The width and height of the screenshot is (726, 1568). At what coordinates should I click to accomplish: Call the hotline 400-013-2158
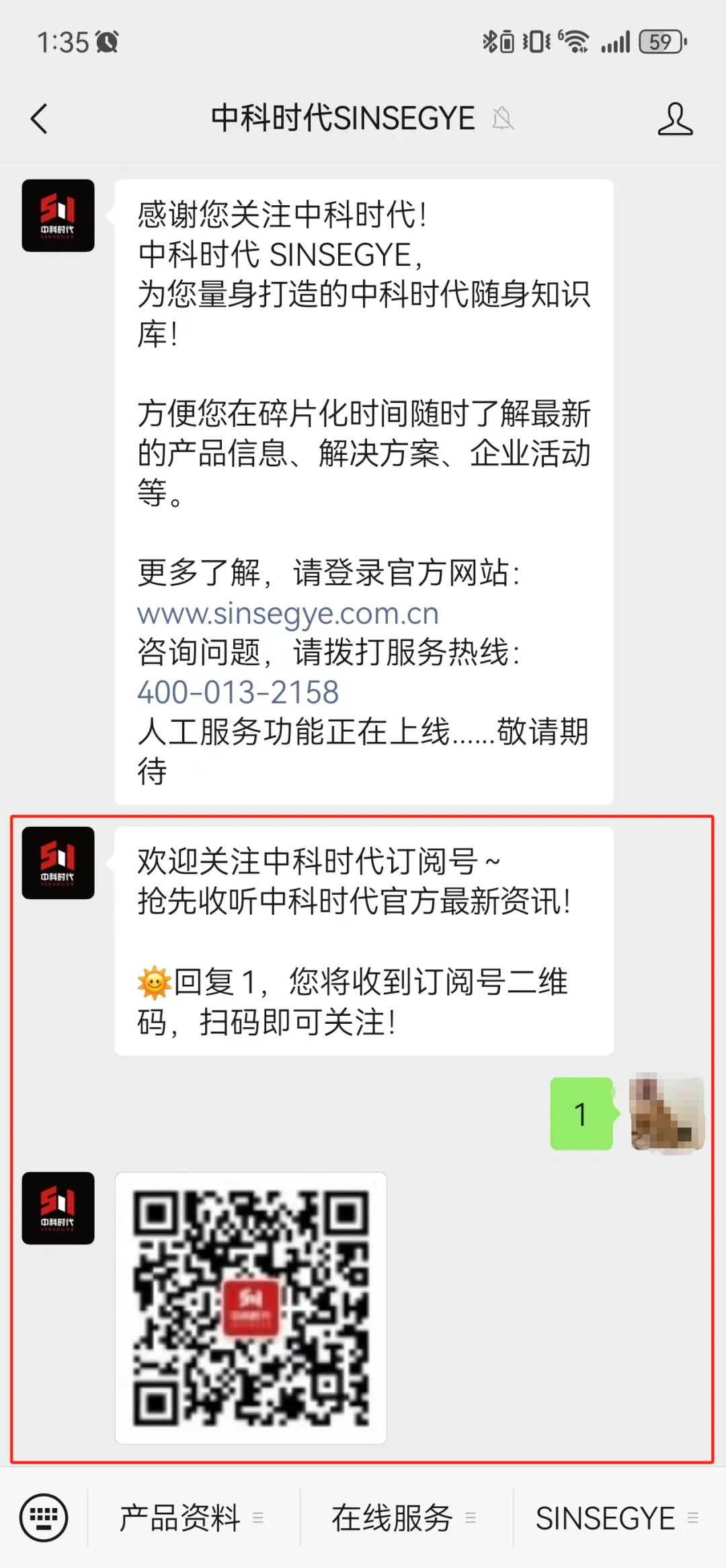click(238, 692)
